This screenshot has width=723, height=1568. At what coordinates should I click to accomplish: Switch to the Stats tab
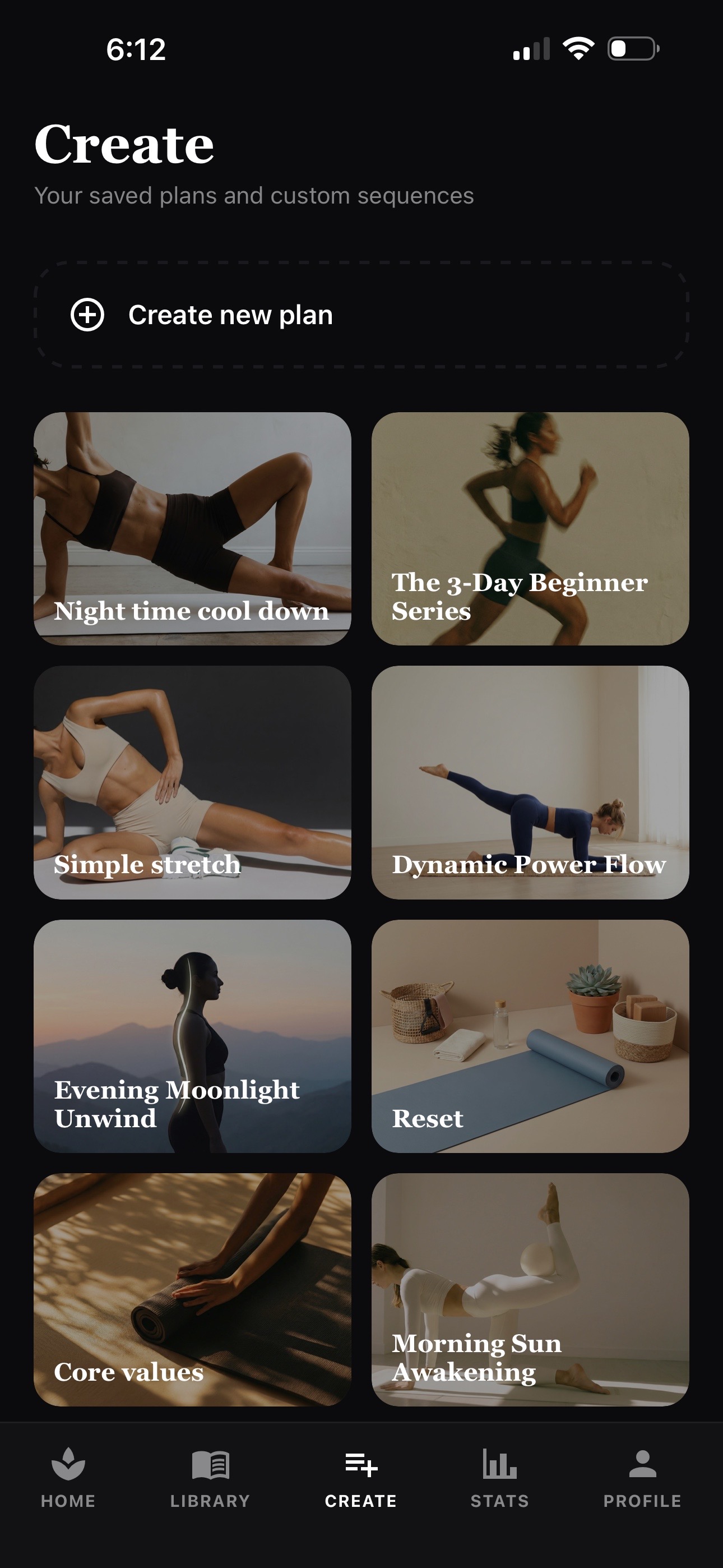click(x=499, y=1478)
